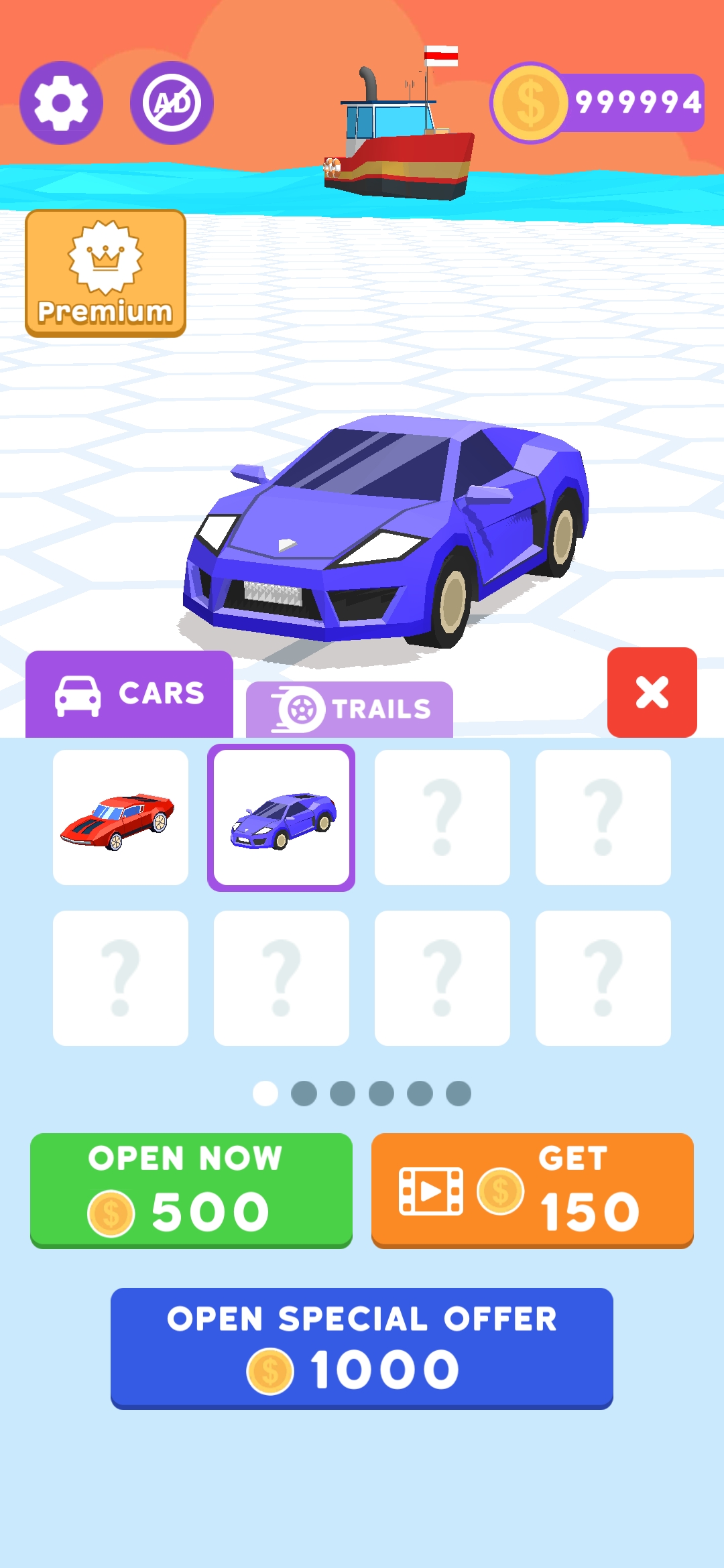This screenshot has width=724, height=1568.
Task: Open now for 500 coins
Action: tap(191, 1190)
